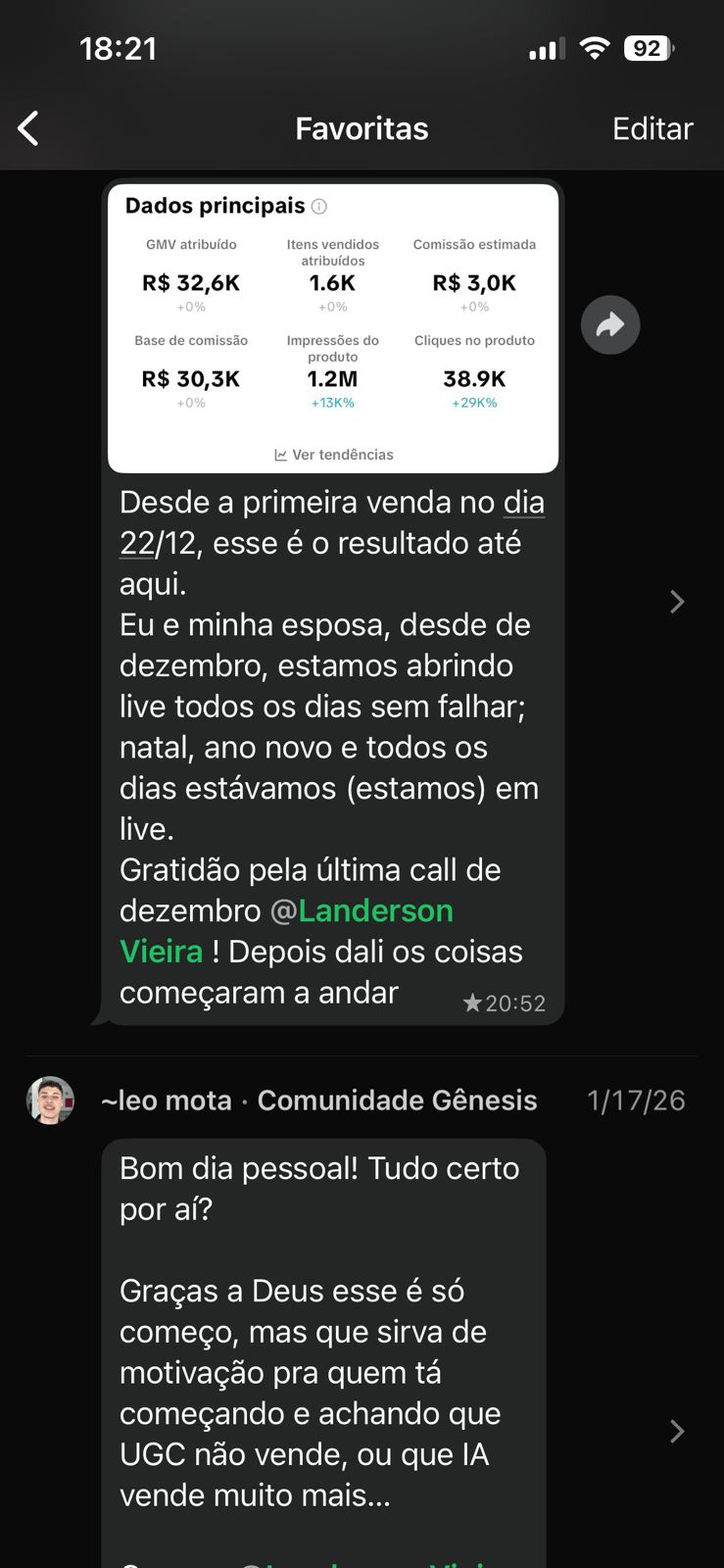The width and height of the screenshot is (724, 1568).
Task: Tap the +13K% impressions change indicator
Action: 333,402
